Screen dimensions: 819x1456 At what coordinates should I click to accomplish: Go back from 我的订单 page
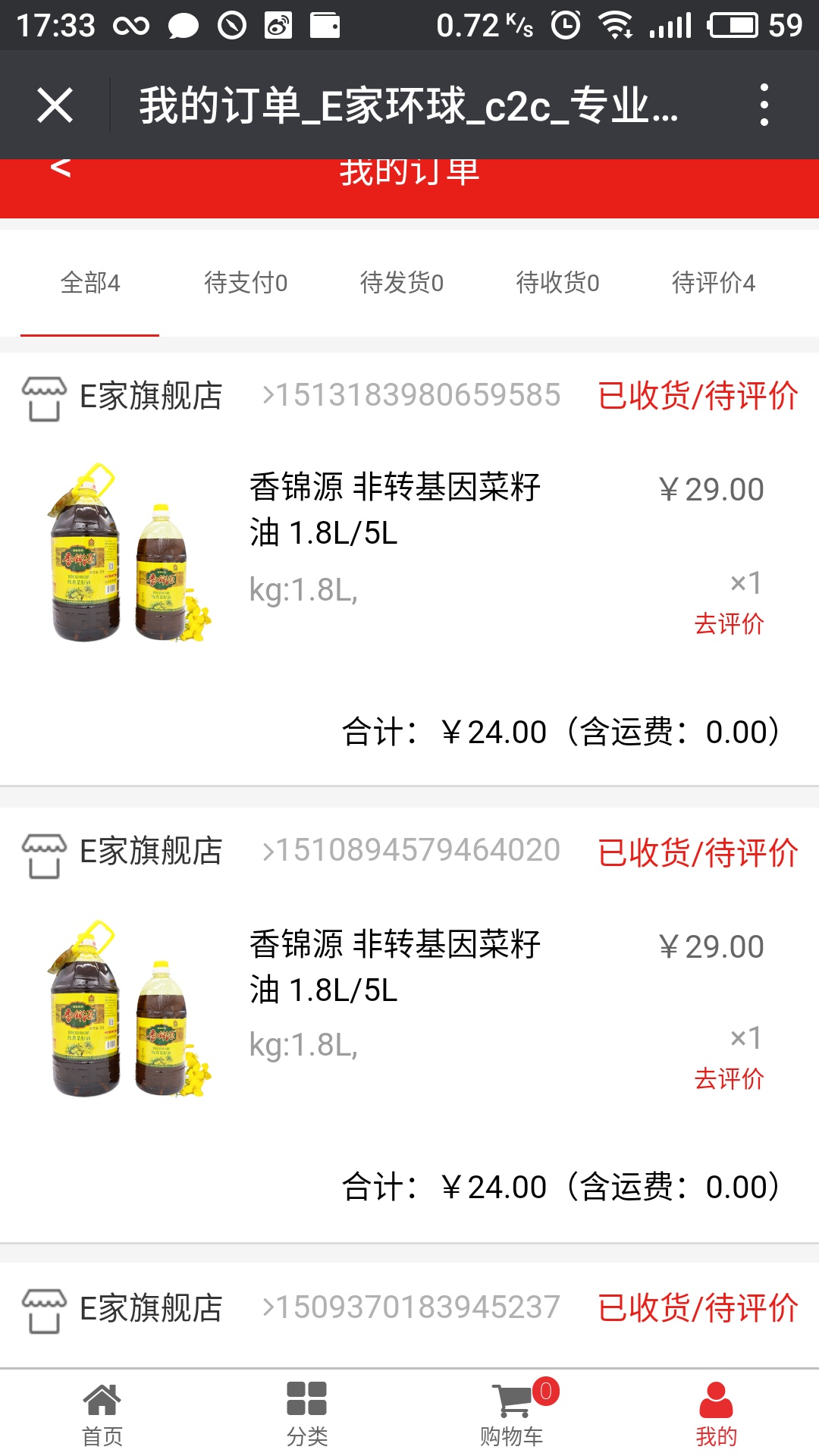tap(61, 168)
